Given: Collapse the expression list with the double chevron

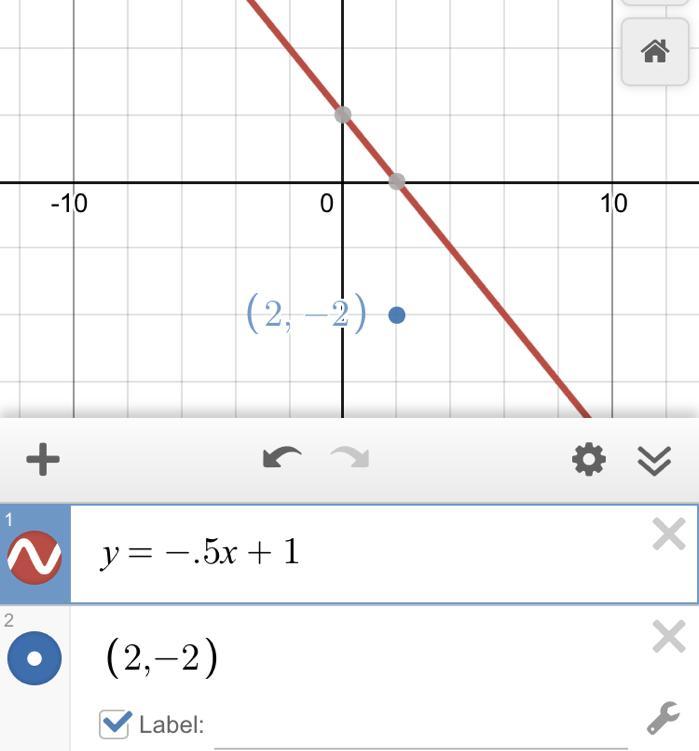Looking at the screenshot, I should (654, 460).
